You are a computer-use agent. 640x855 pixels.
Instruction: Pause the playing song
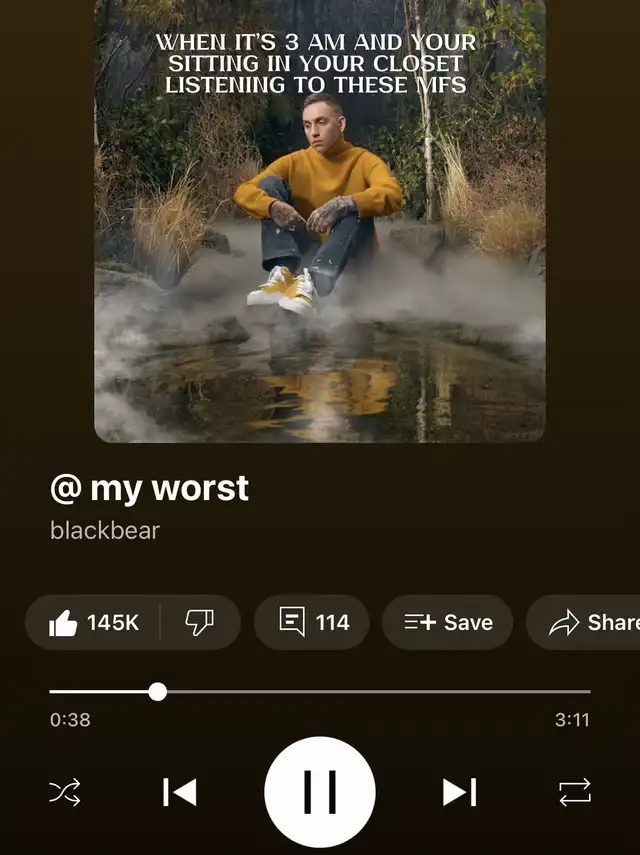pos(320,792)
